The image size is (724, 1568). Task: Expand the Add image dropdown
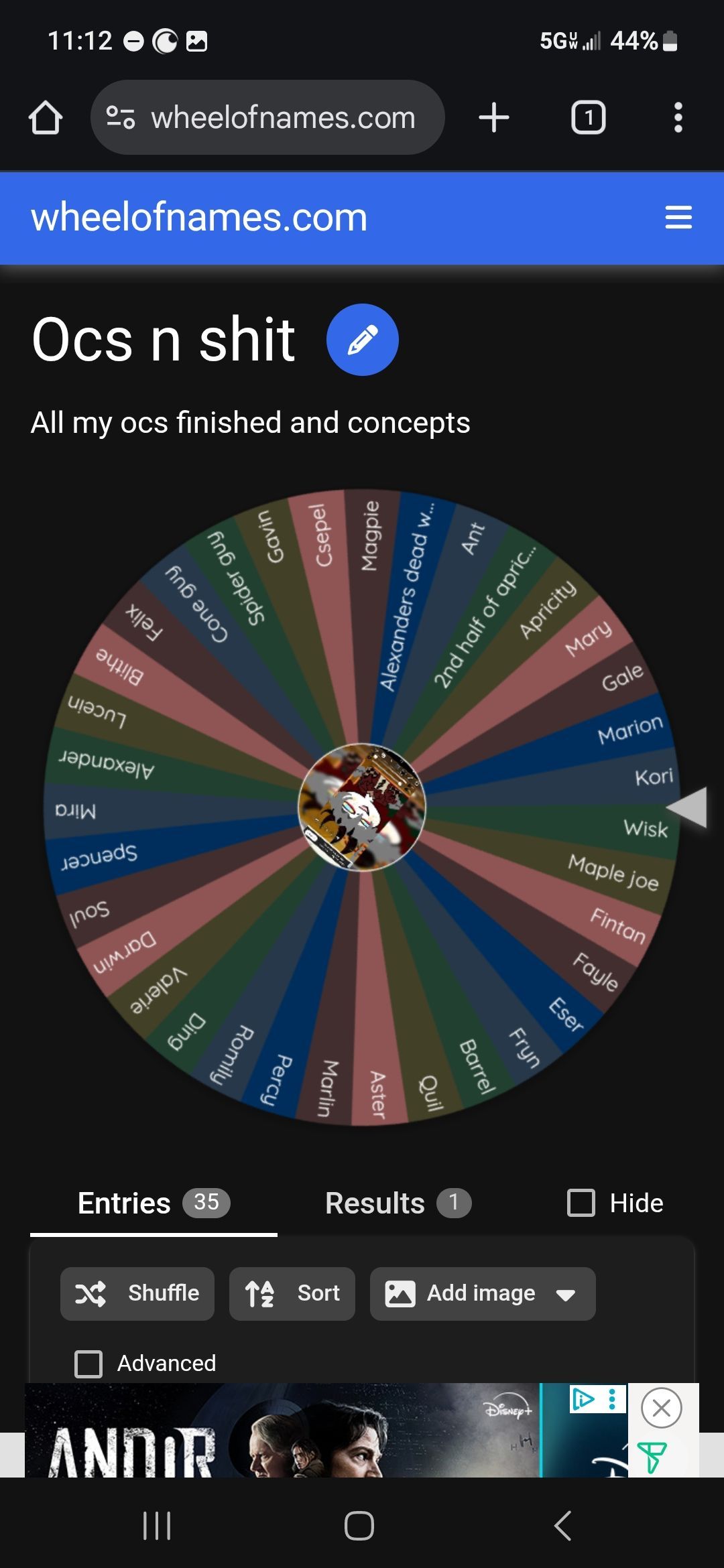pos(483,1293)
